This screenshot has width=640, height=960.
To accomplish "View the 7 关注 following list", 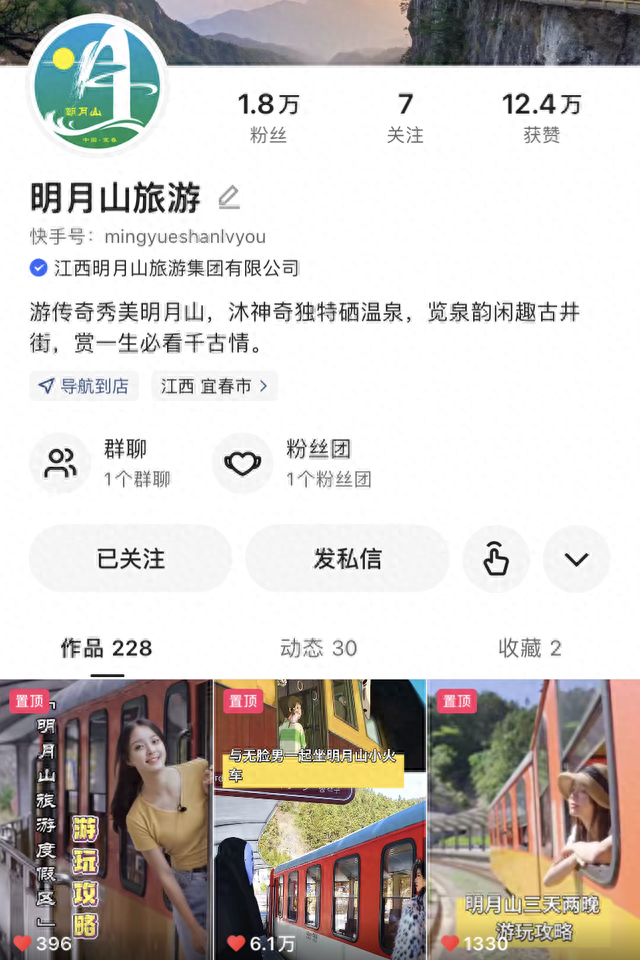I will (x=405, y=117).
